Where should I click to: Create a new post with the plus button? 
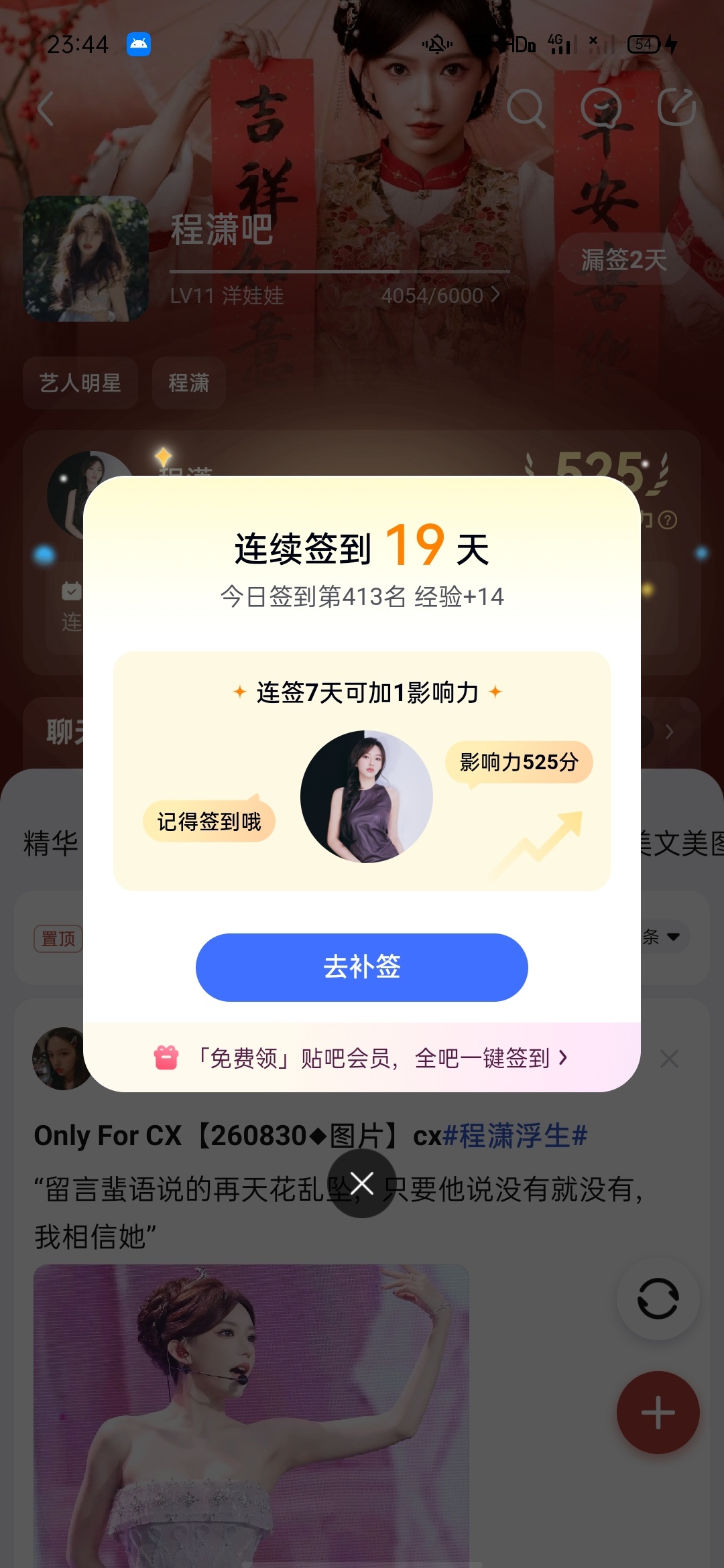tap(658, 1413)
